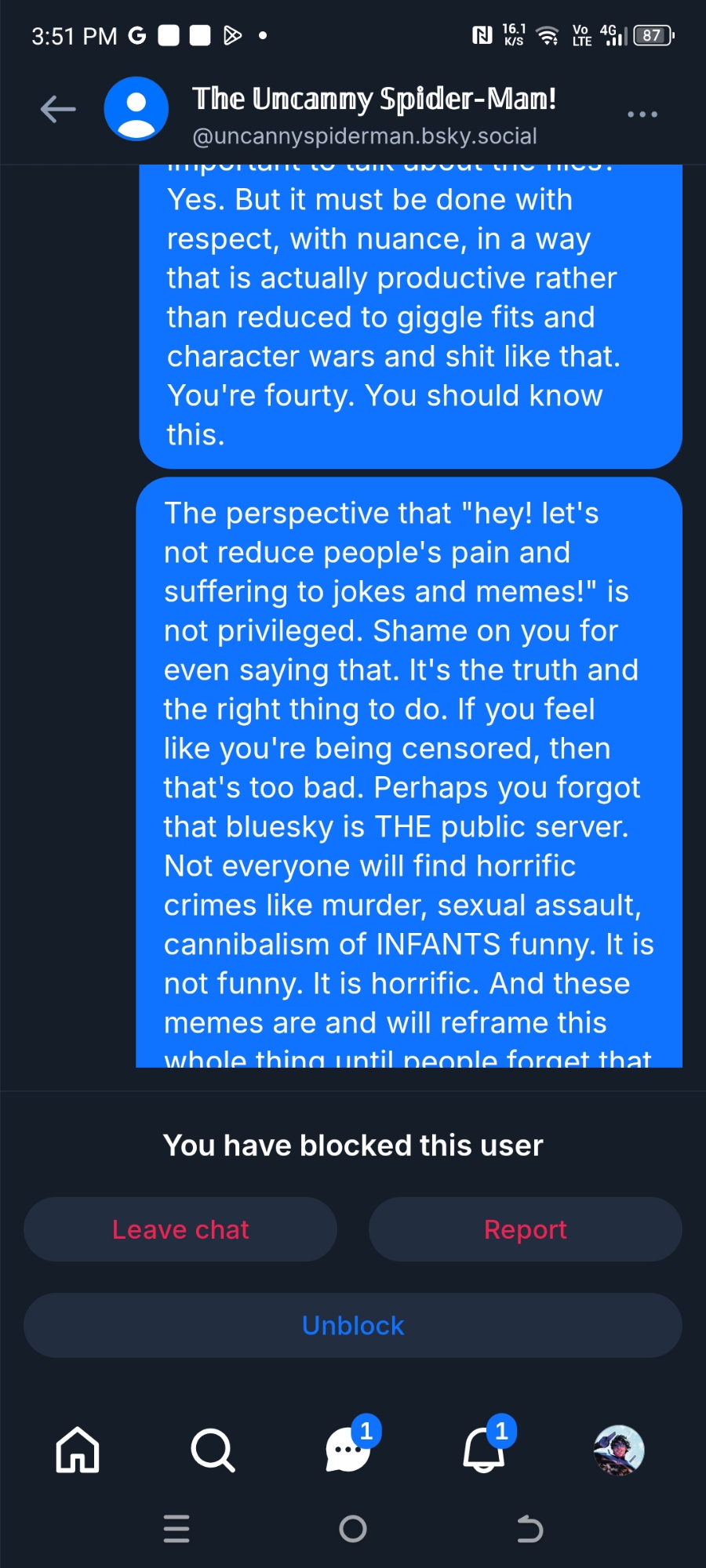The height and width of the screenshot is (1568, 706).
Task: Open the Chats tab with badge
Action: (x=349, y=1450)
